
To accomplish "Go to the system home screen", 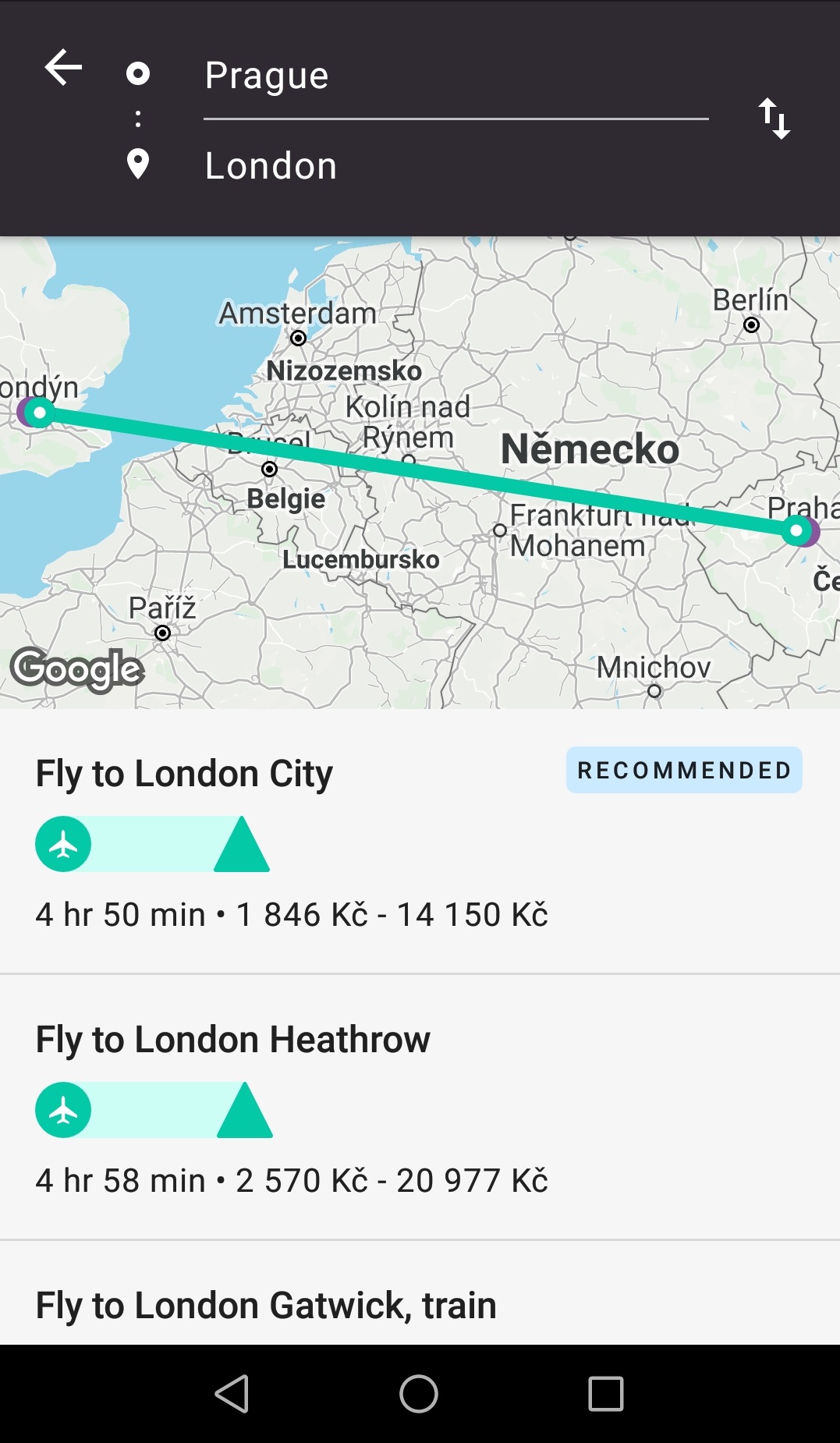I will coord(419,1394).
